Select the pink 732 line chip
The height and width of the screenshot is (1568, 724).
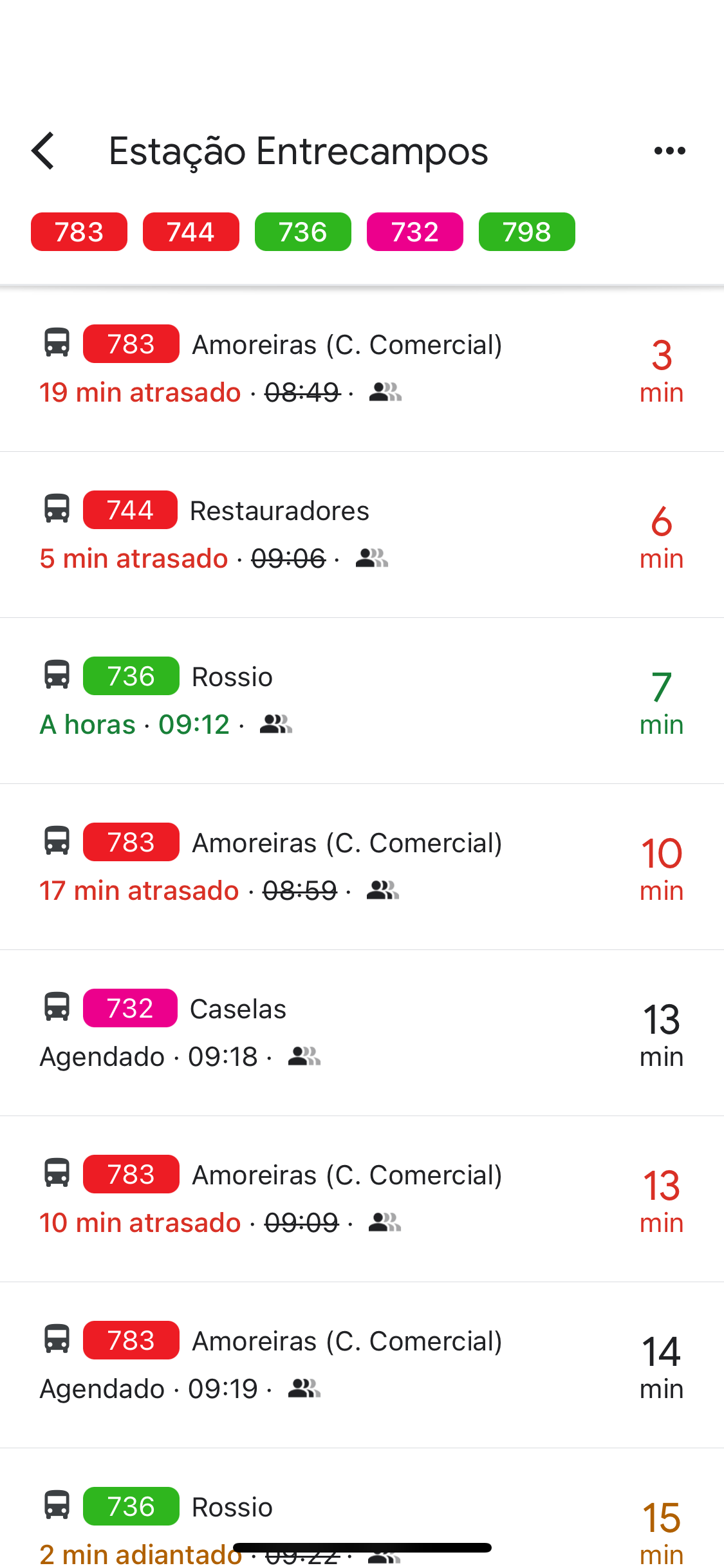(x=415, y=232)
